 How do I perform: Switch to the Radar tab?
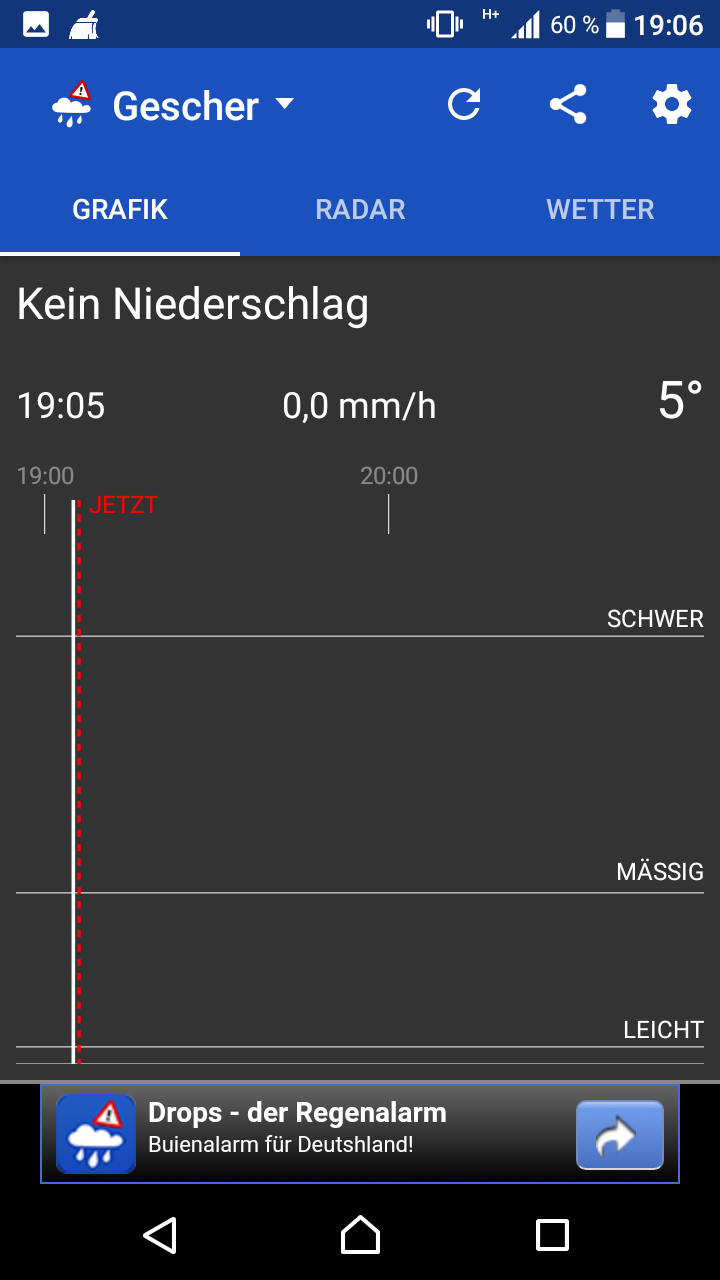(360, 209)
